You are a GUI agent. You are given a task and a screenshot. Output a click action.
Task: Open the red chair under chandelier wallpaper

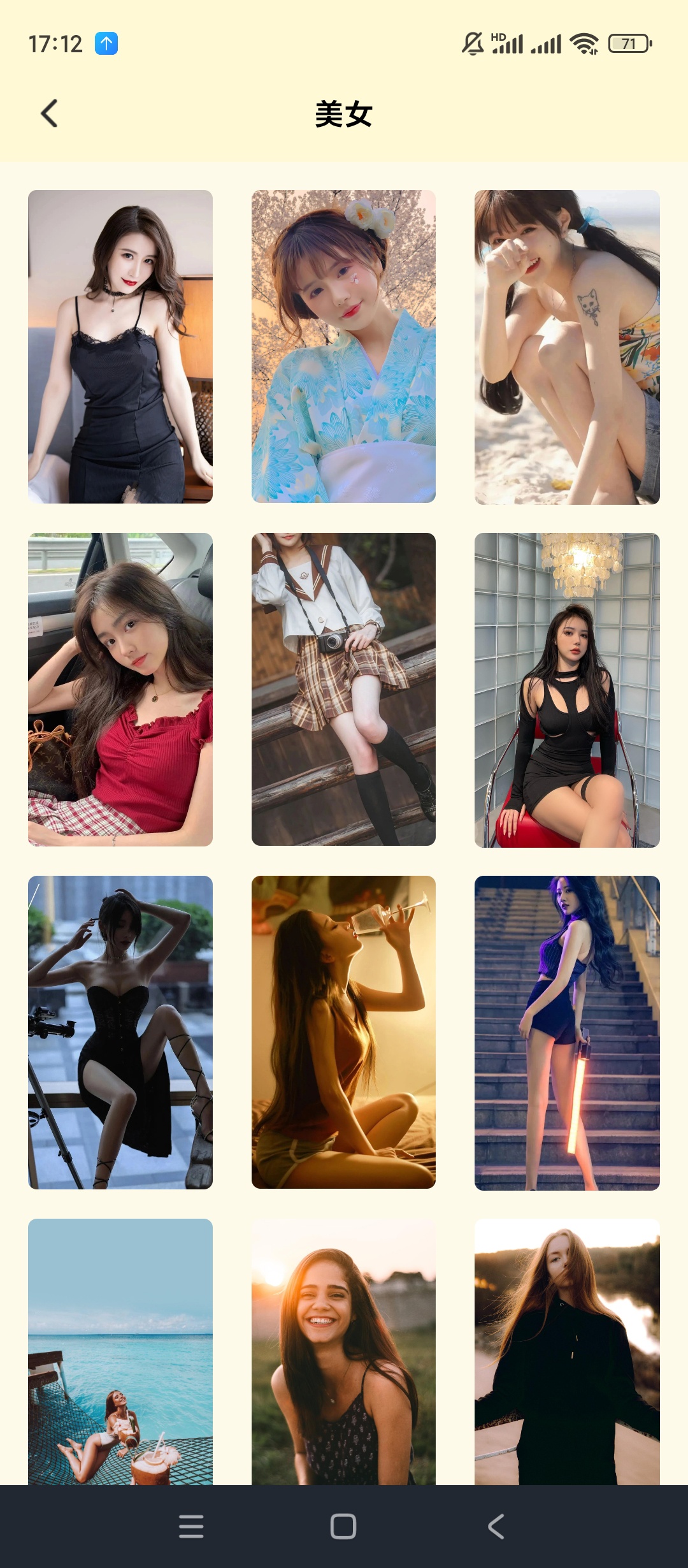click(x=567, y=689)
